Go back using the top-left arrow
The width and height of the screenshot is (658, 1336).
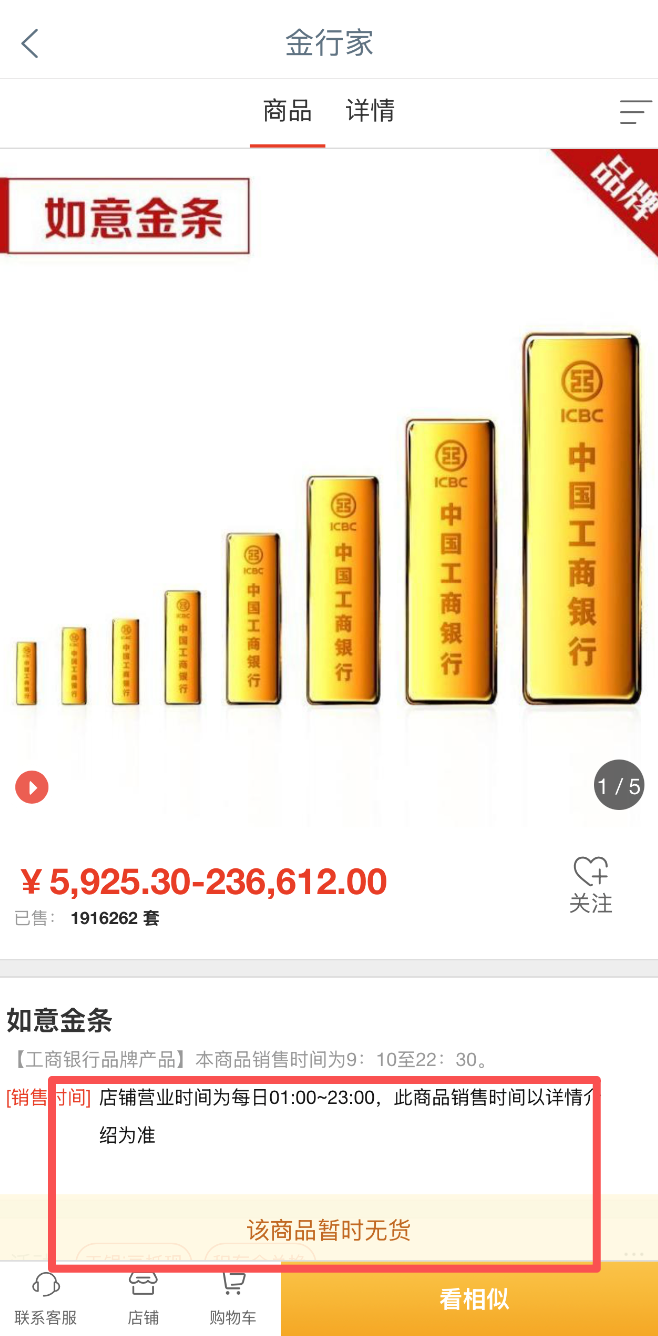pyautogui.click(x=30, y=43)
